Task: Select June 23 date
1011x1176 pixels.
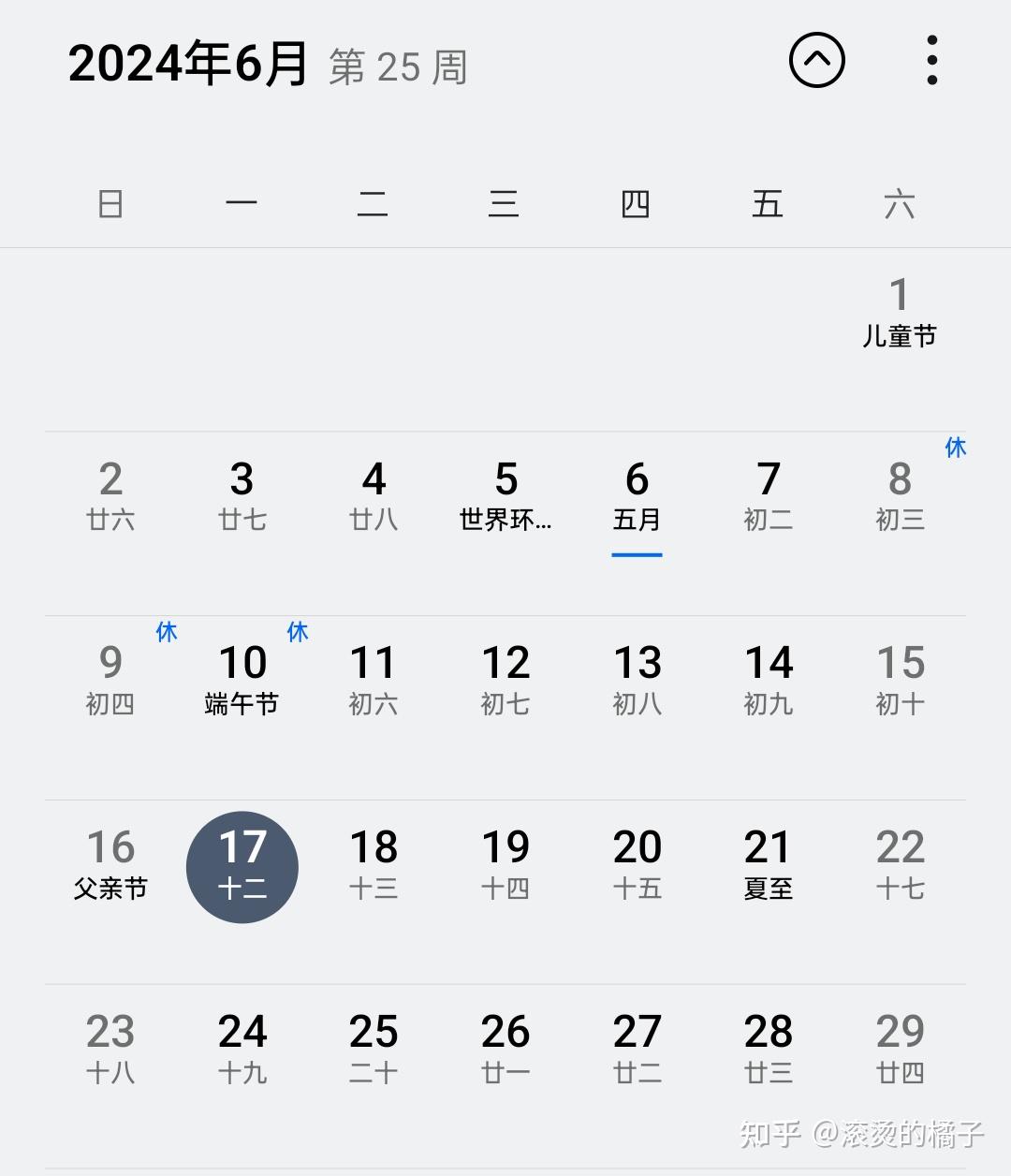Action: coord(110,1049)
